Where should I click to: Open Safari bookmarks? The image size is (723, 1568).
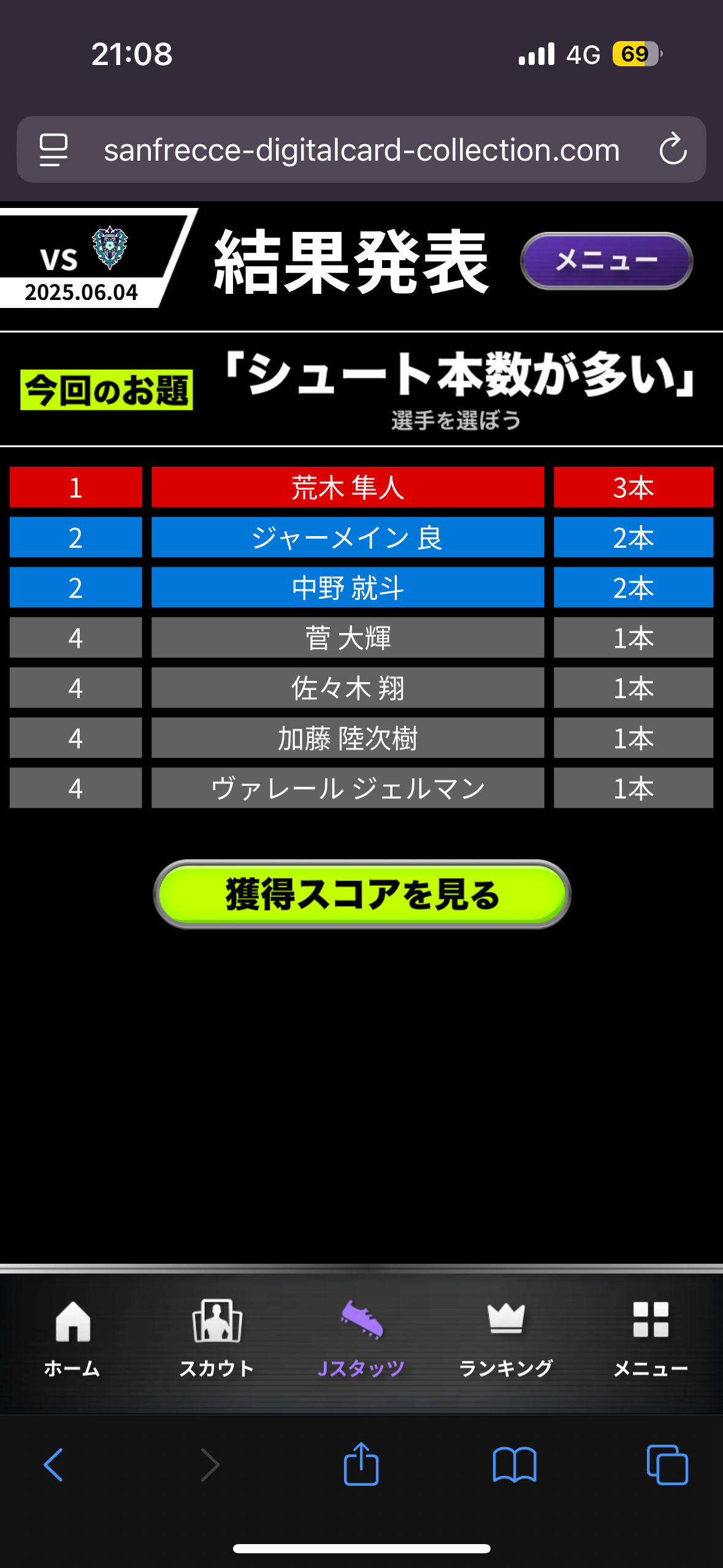515,1465
